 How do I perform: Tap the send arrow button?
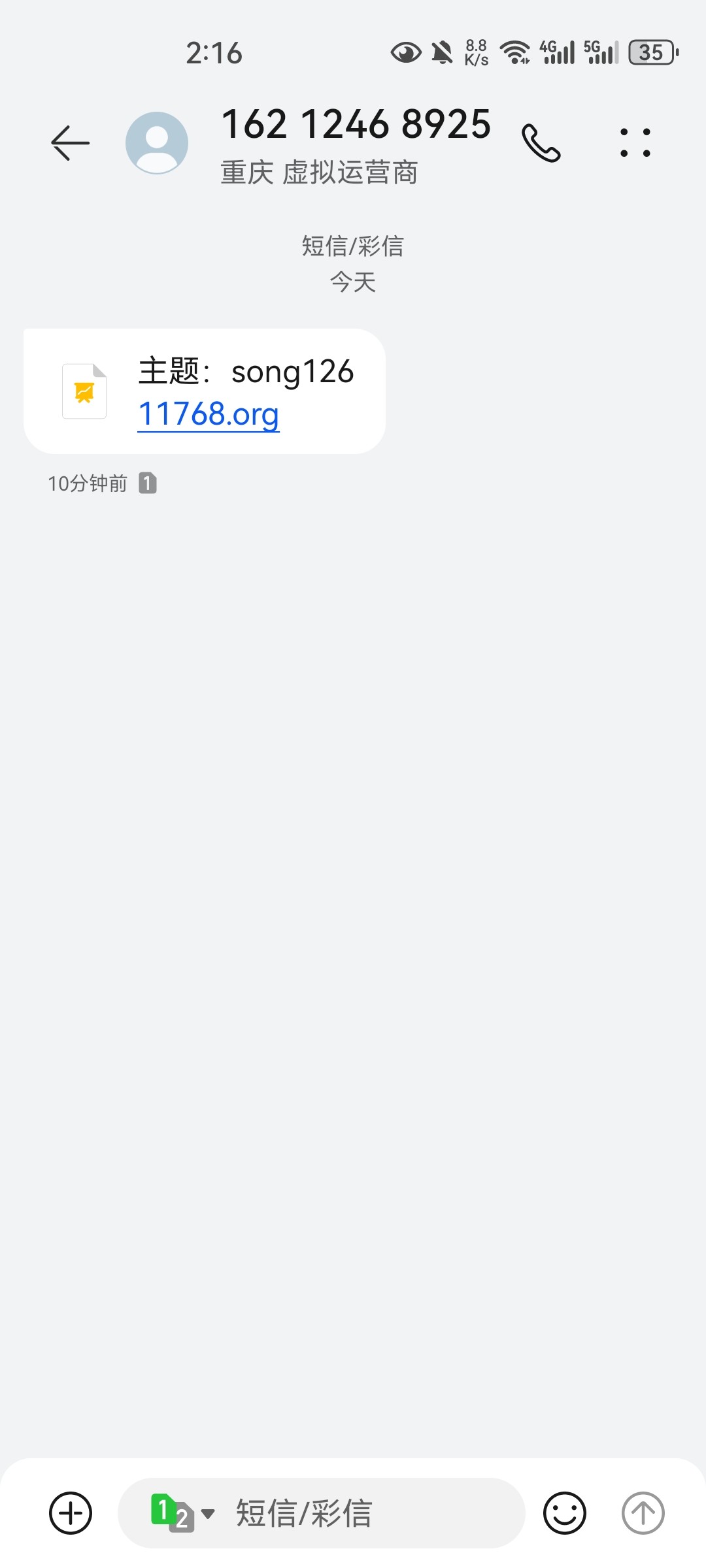pyautogui.click(x=643, y=1512)
